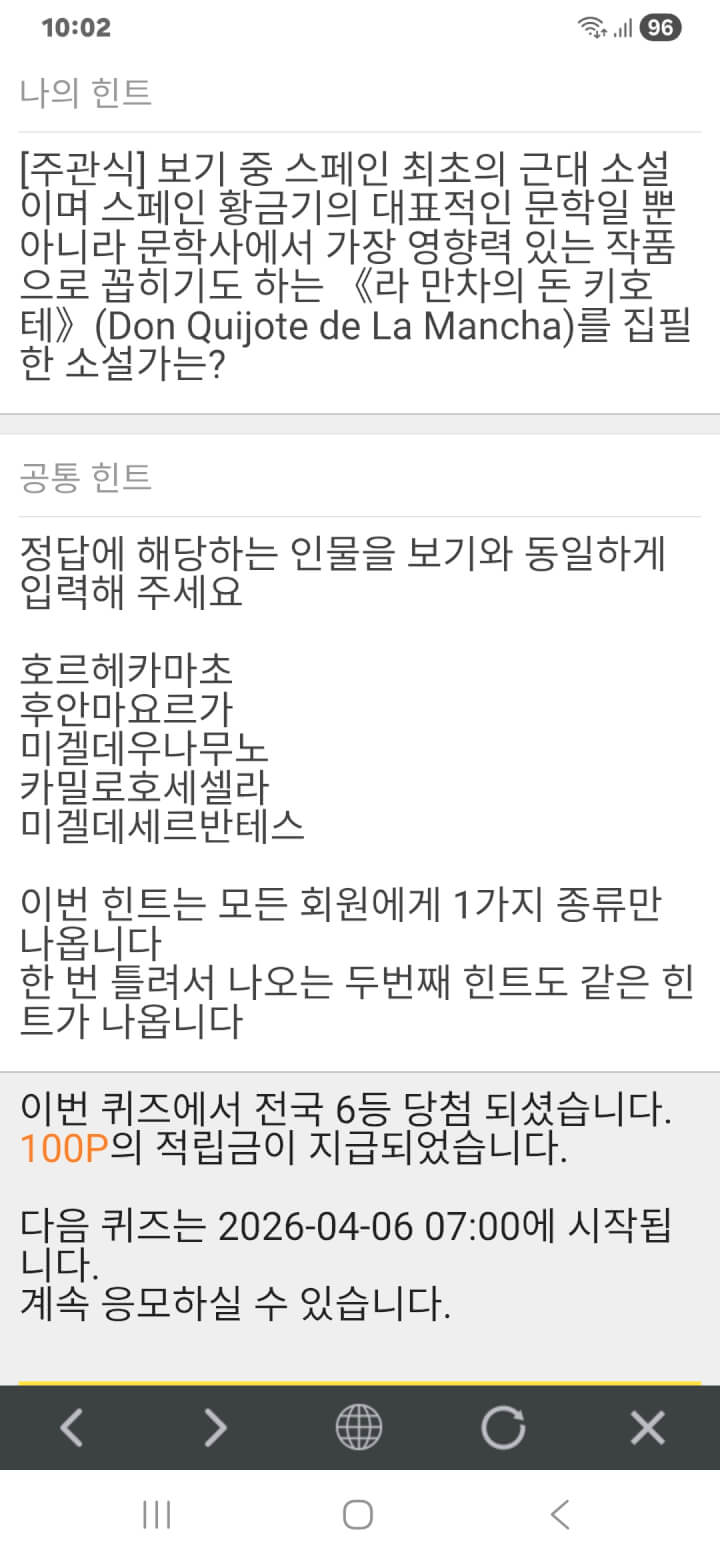Go to the home screen
The image size is (720, 1560).
pyautogui.click(x=358, y=1515)
